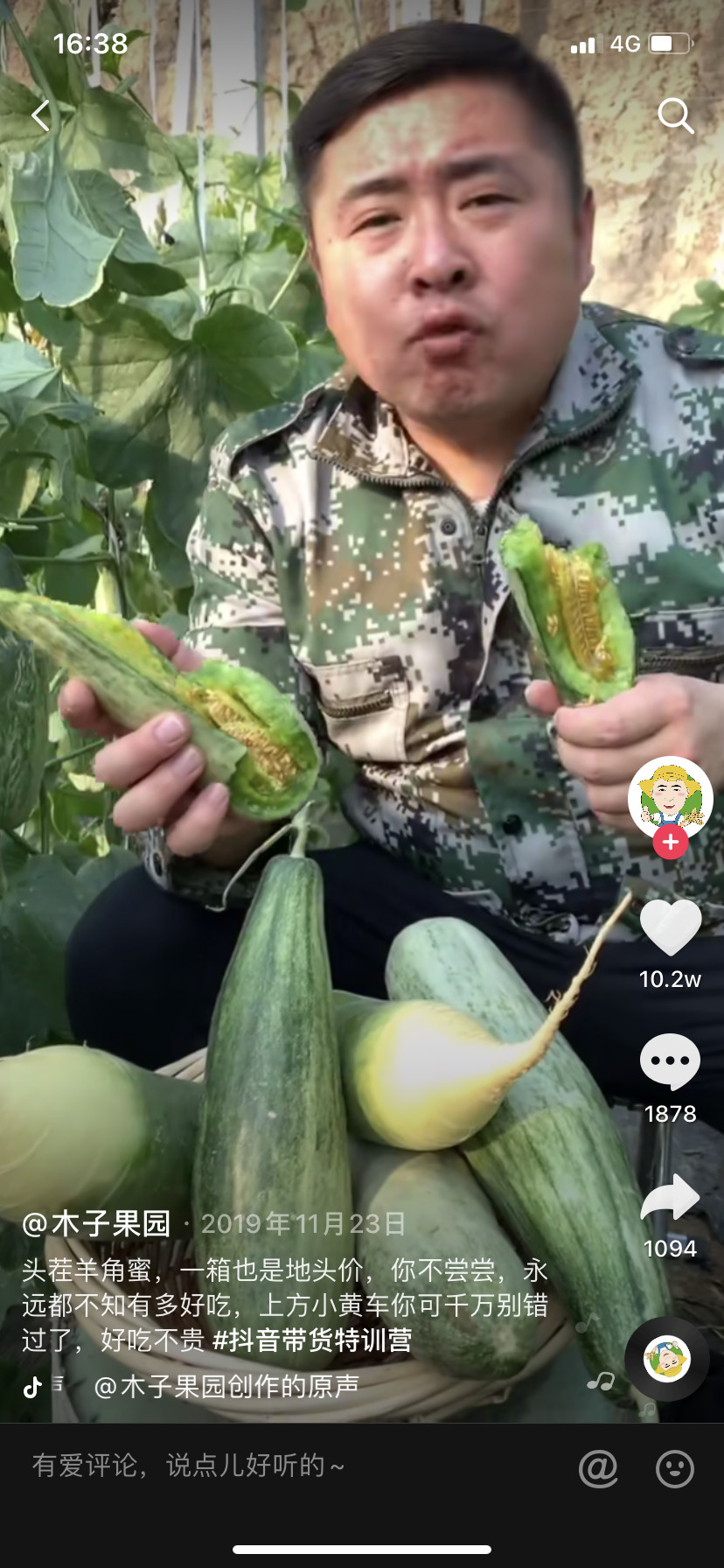Open the creator's profile avatar
This screenshot has width=724, height=1568.
670,797
